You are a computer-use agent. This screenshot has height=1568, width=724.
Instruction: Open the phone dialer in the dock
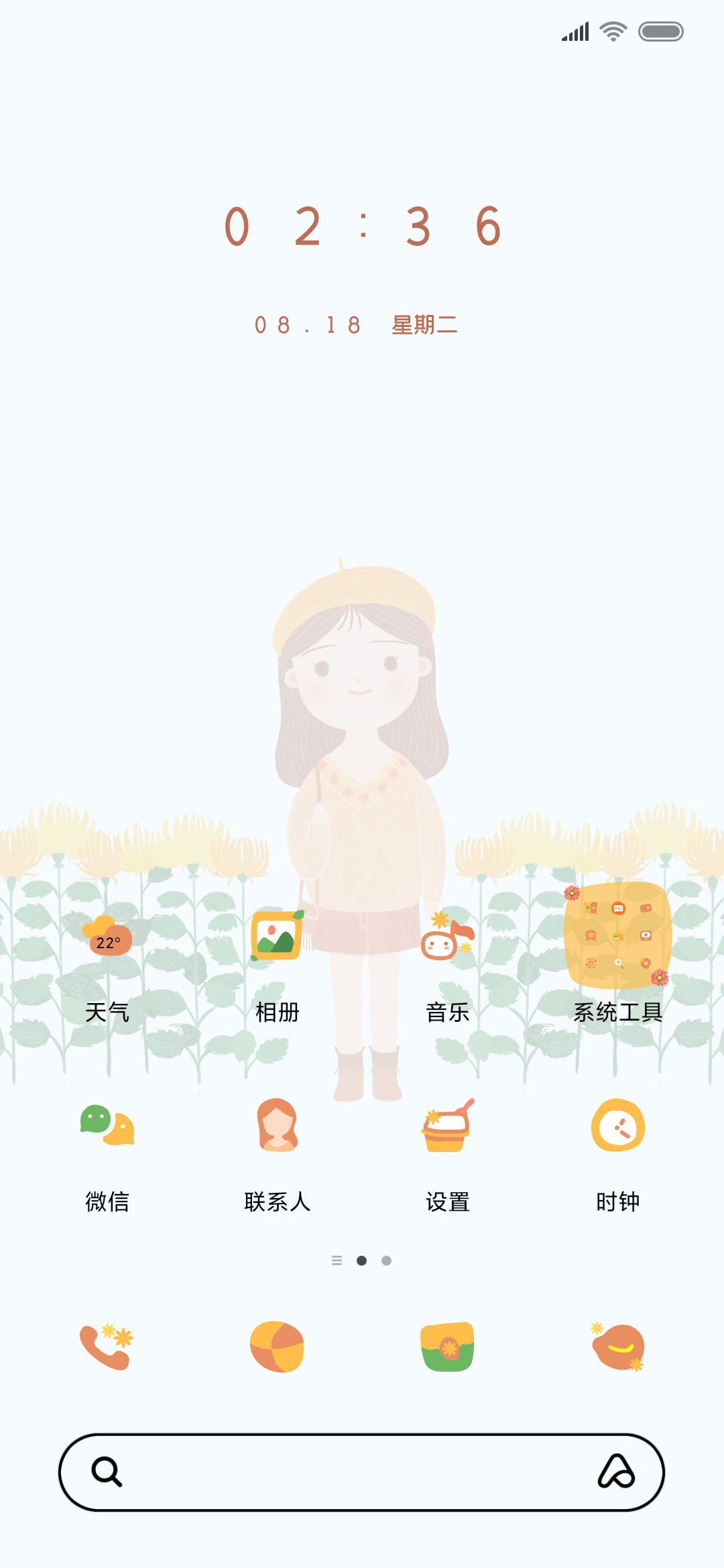tap(106, 1347)
